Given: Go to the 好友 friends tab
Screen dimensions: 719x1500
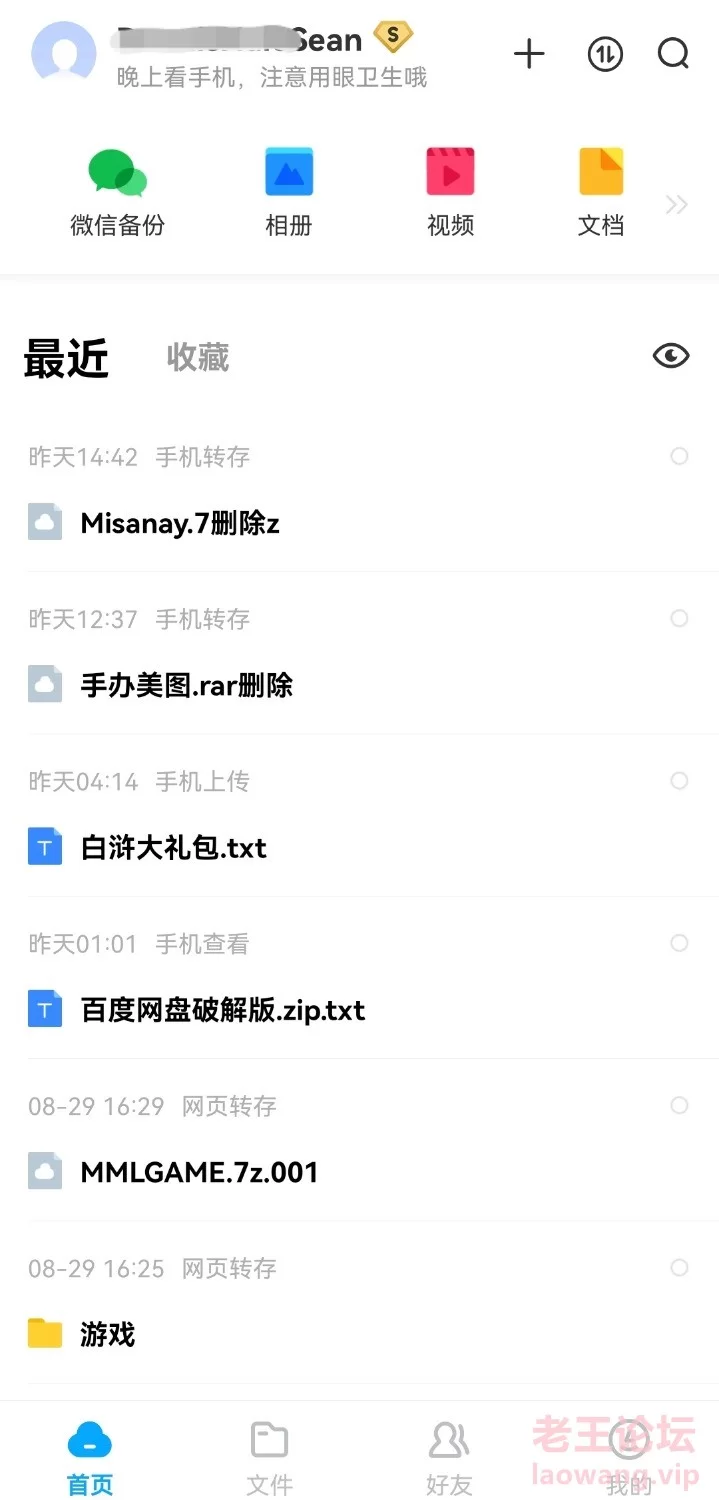Looking at the screenshot, I should click(449, 1459).
